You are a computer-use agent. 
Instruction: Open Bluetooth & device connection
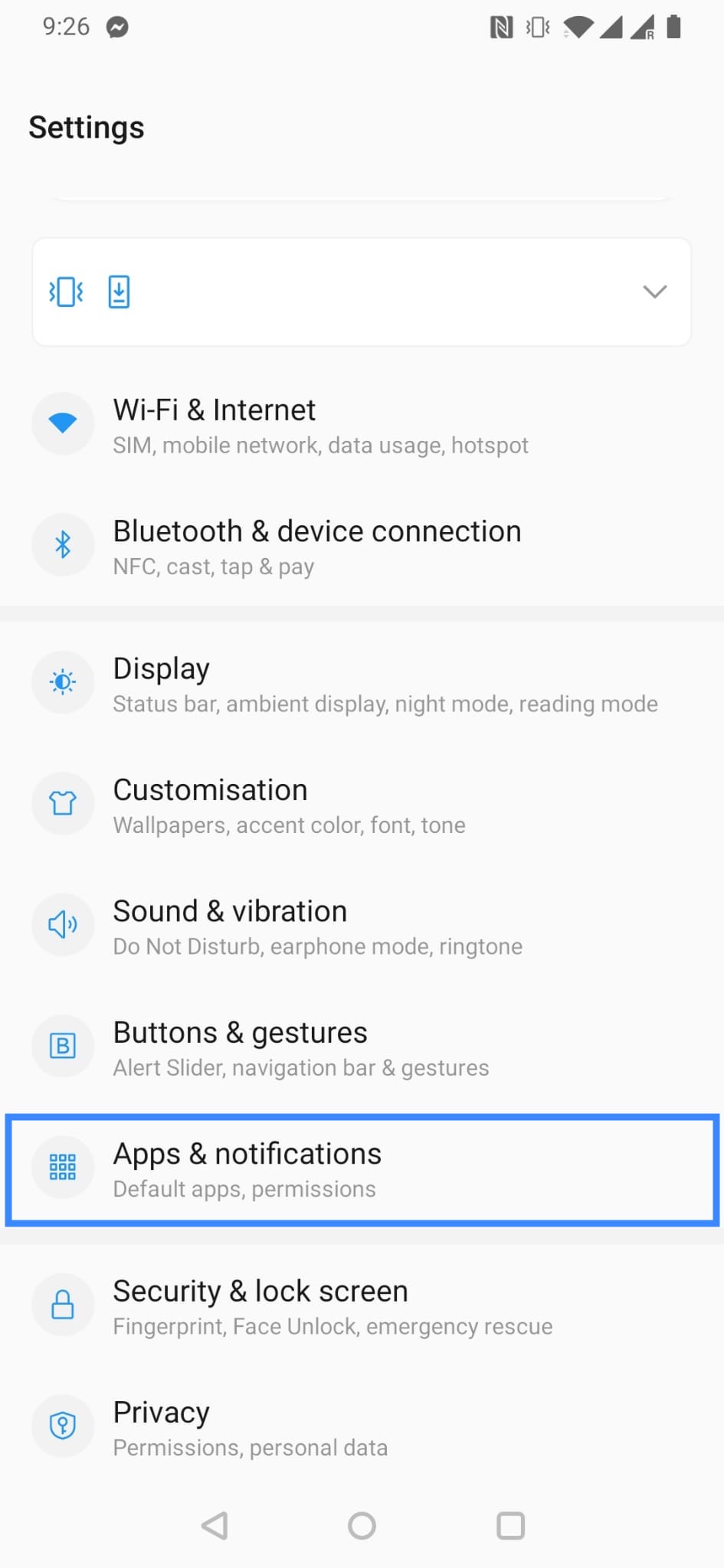click(x=361, y=547)
